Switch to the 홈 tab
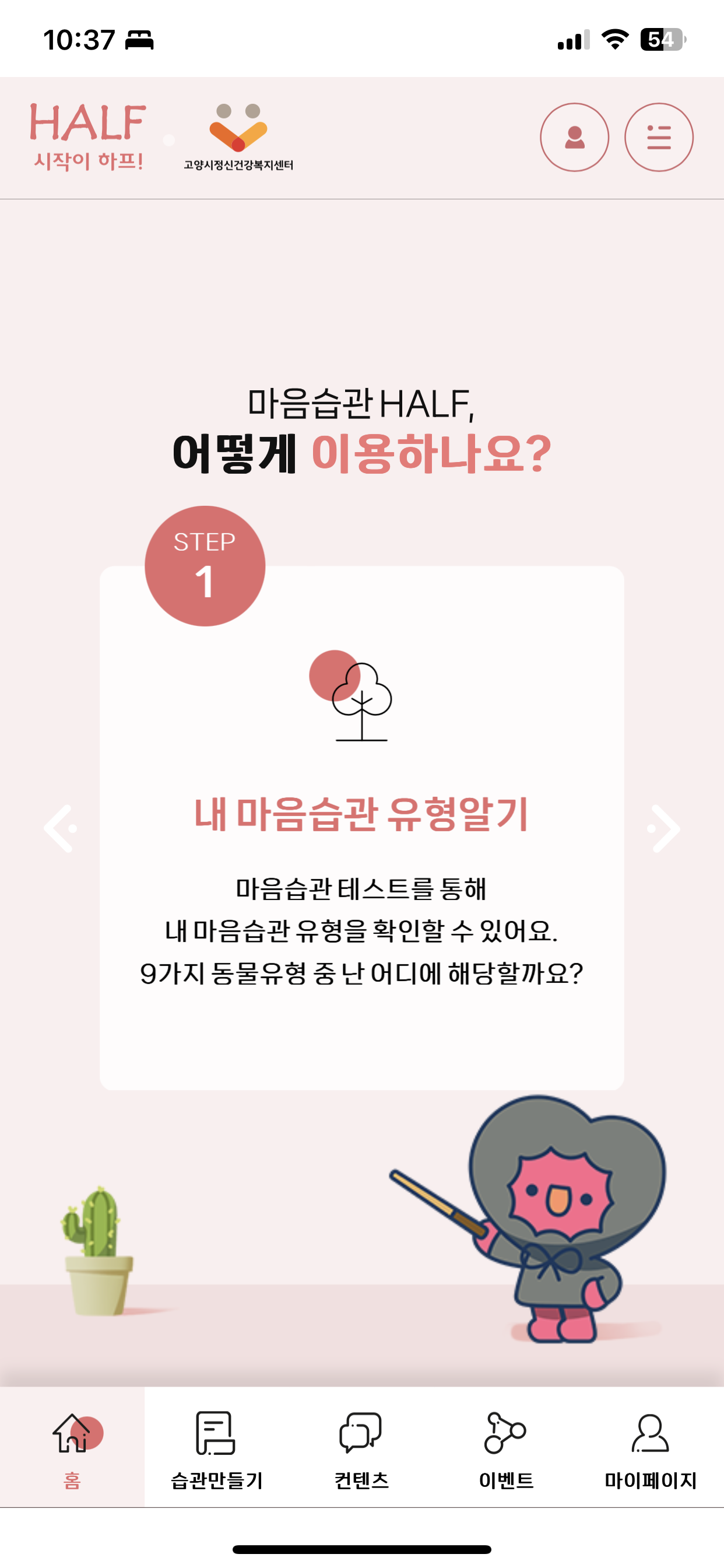This screenshot has height=1568, width=724. [x=72, y=1448]
